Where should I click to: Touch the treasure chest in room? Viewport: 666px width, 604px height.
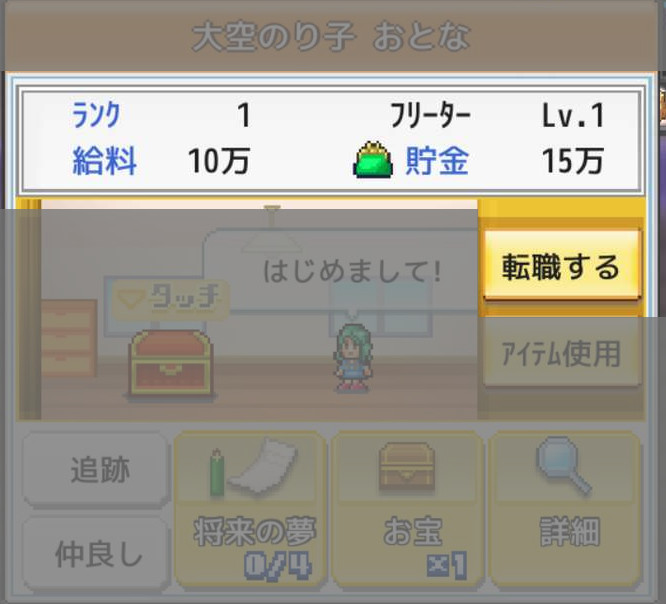171,362
